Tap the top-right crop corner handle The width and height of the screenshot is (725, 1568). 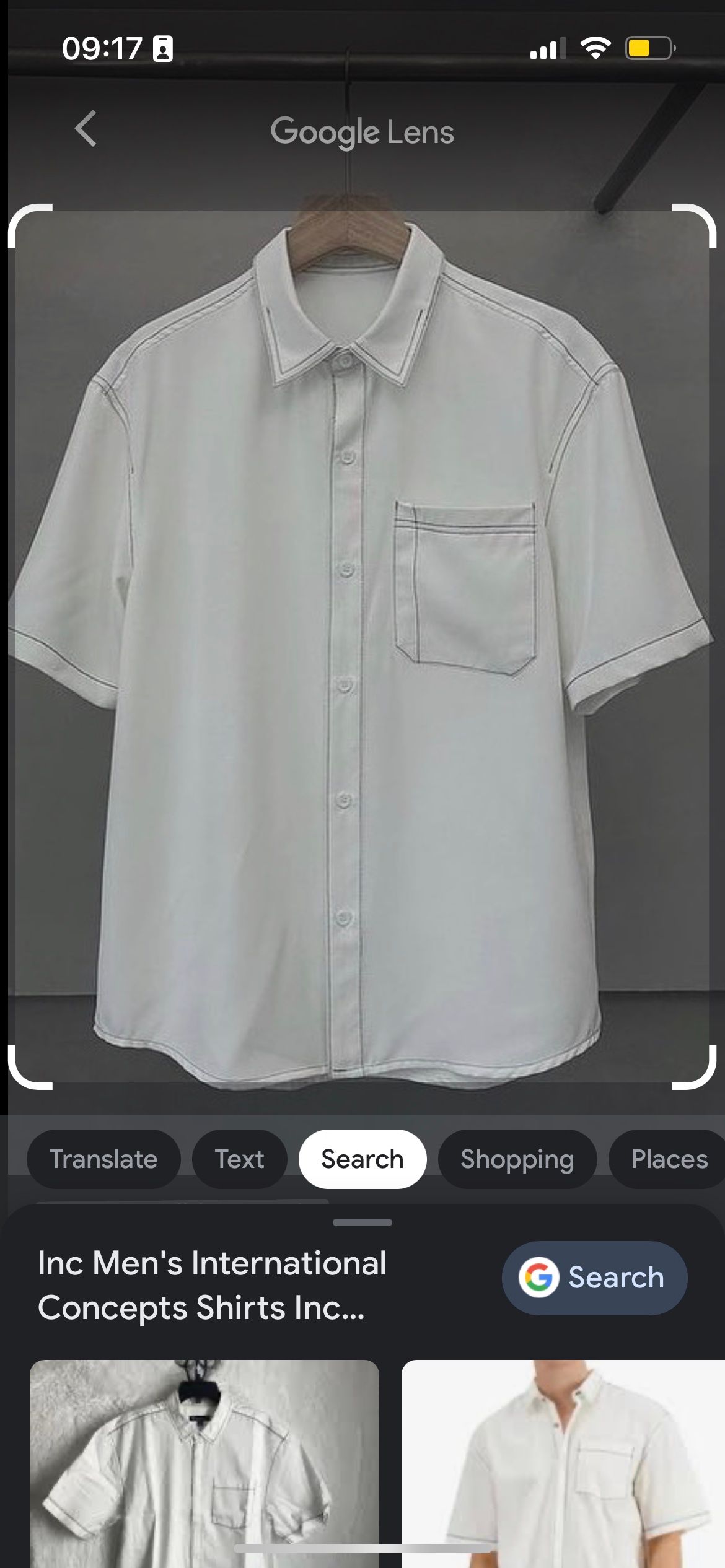click(695, 224)
